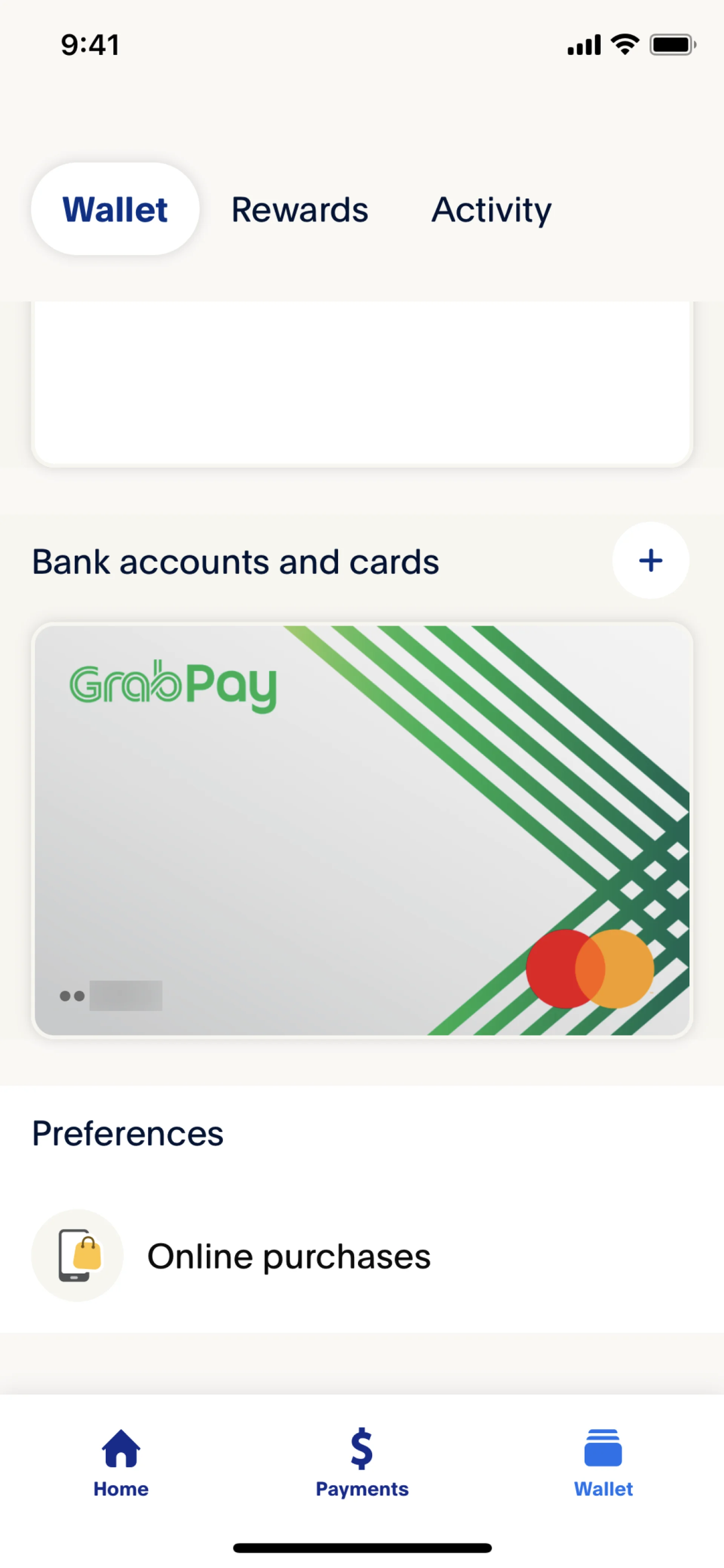This screenshot has width=724, height=1568.
Task: Tap Wallet in the bottom navigation
Action: point(603,1462)
